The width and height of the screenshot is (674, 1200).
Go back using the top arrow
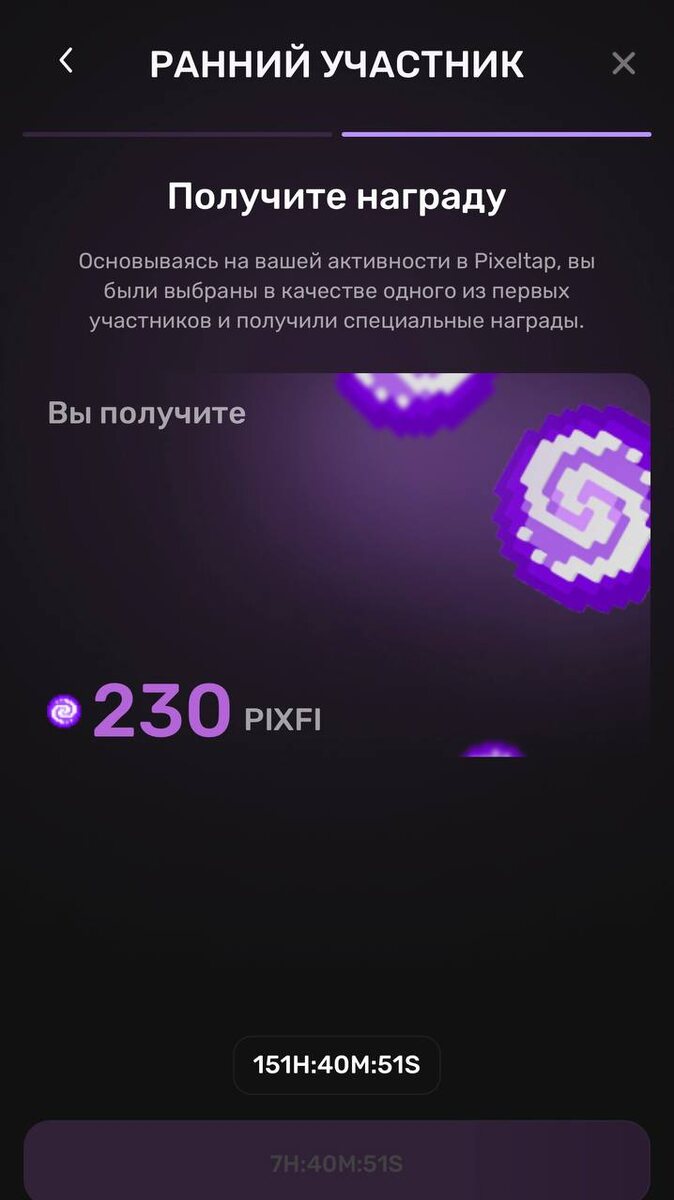point(66,61)
